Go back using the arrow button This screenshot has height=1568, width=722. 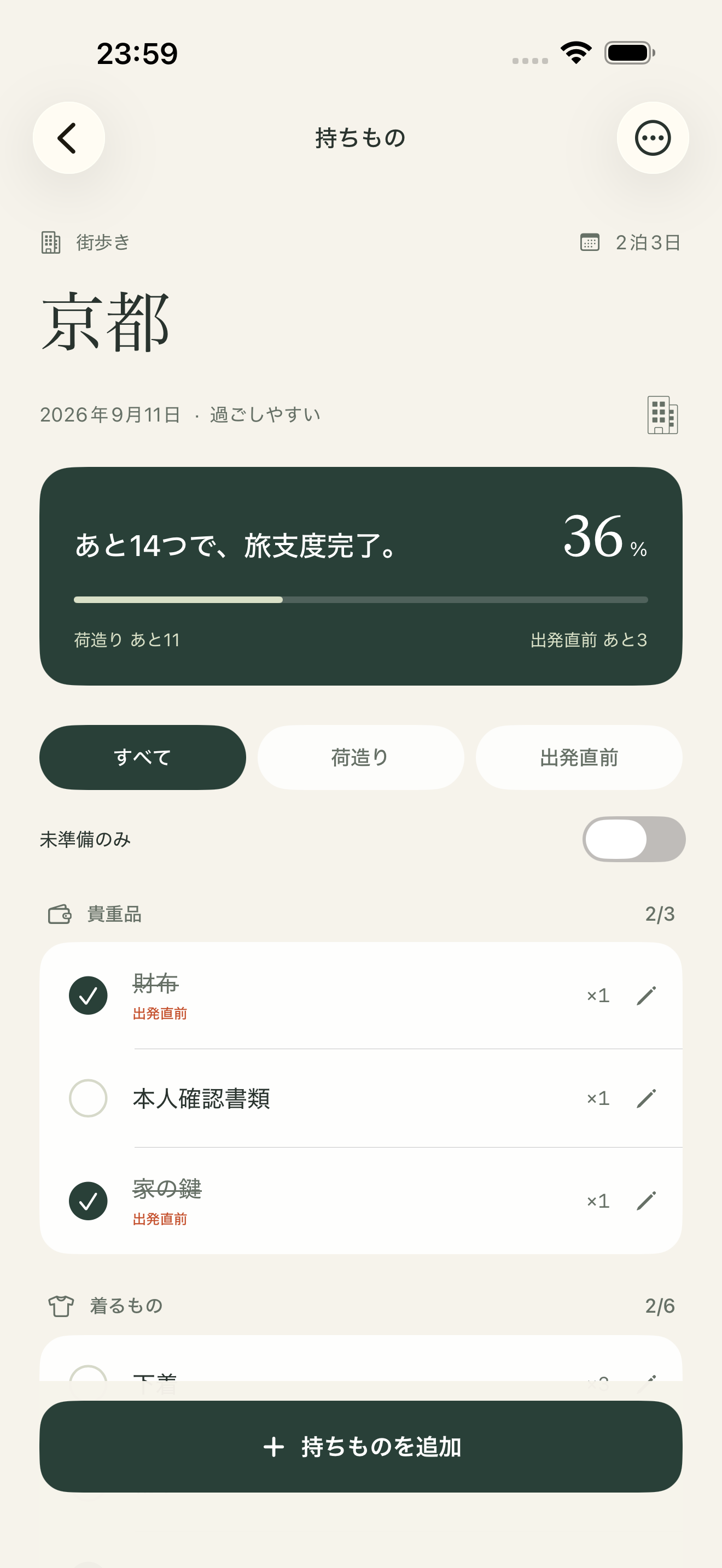click(69, 138)
